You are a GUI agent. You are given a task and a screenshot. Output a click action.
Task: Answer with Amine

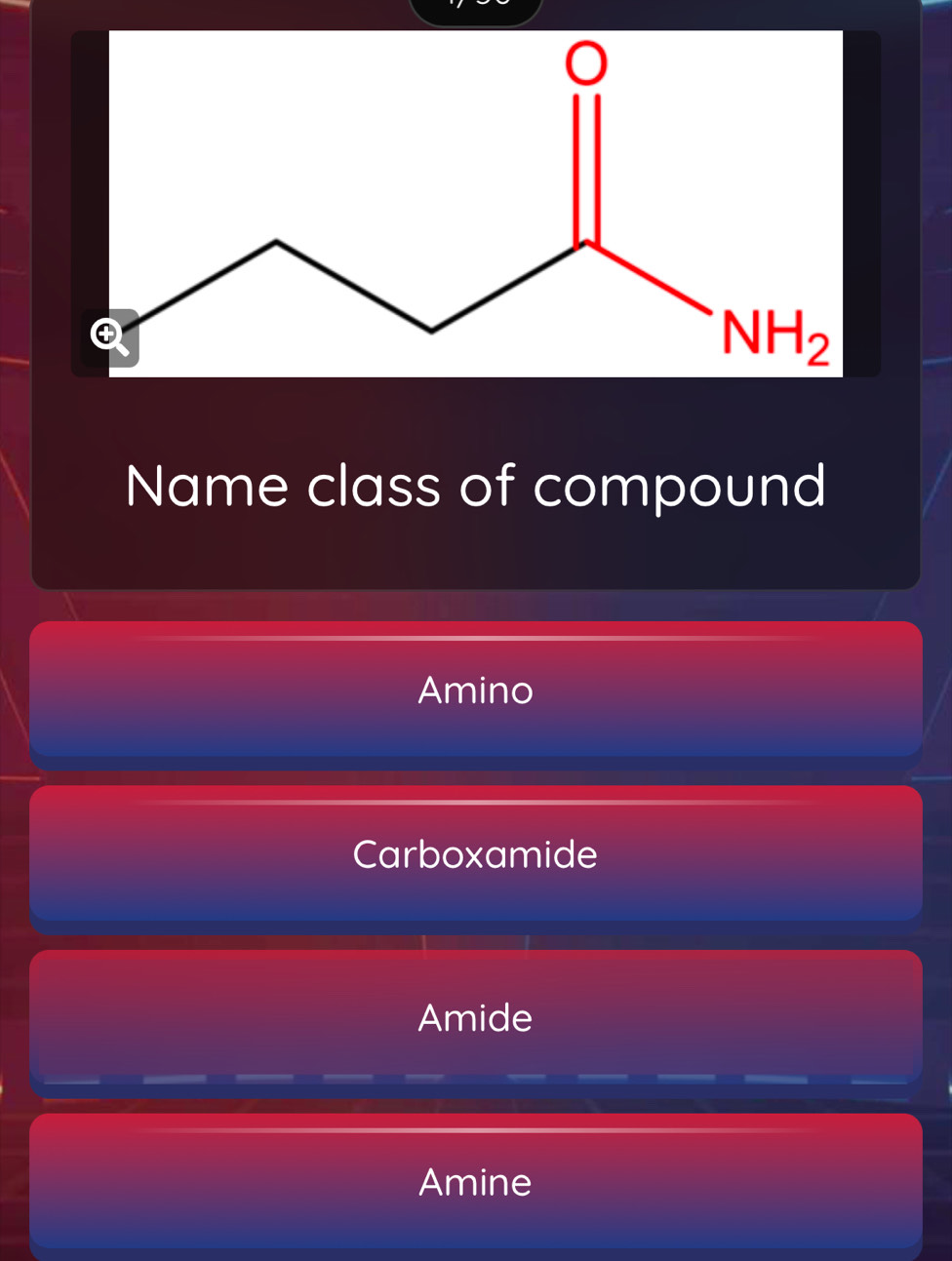475,1181
